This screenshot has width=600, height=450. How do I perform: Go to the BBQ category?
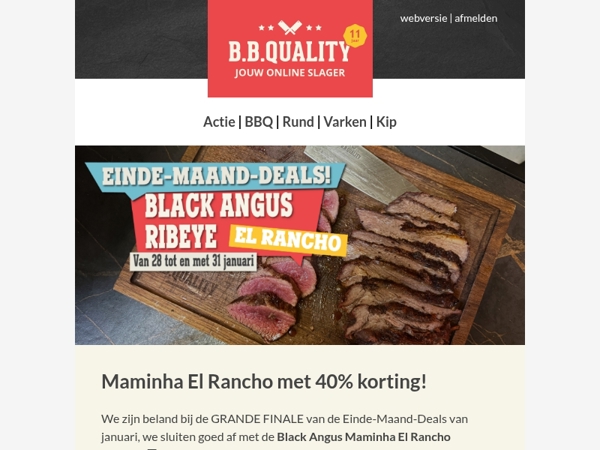[258, 122]
